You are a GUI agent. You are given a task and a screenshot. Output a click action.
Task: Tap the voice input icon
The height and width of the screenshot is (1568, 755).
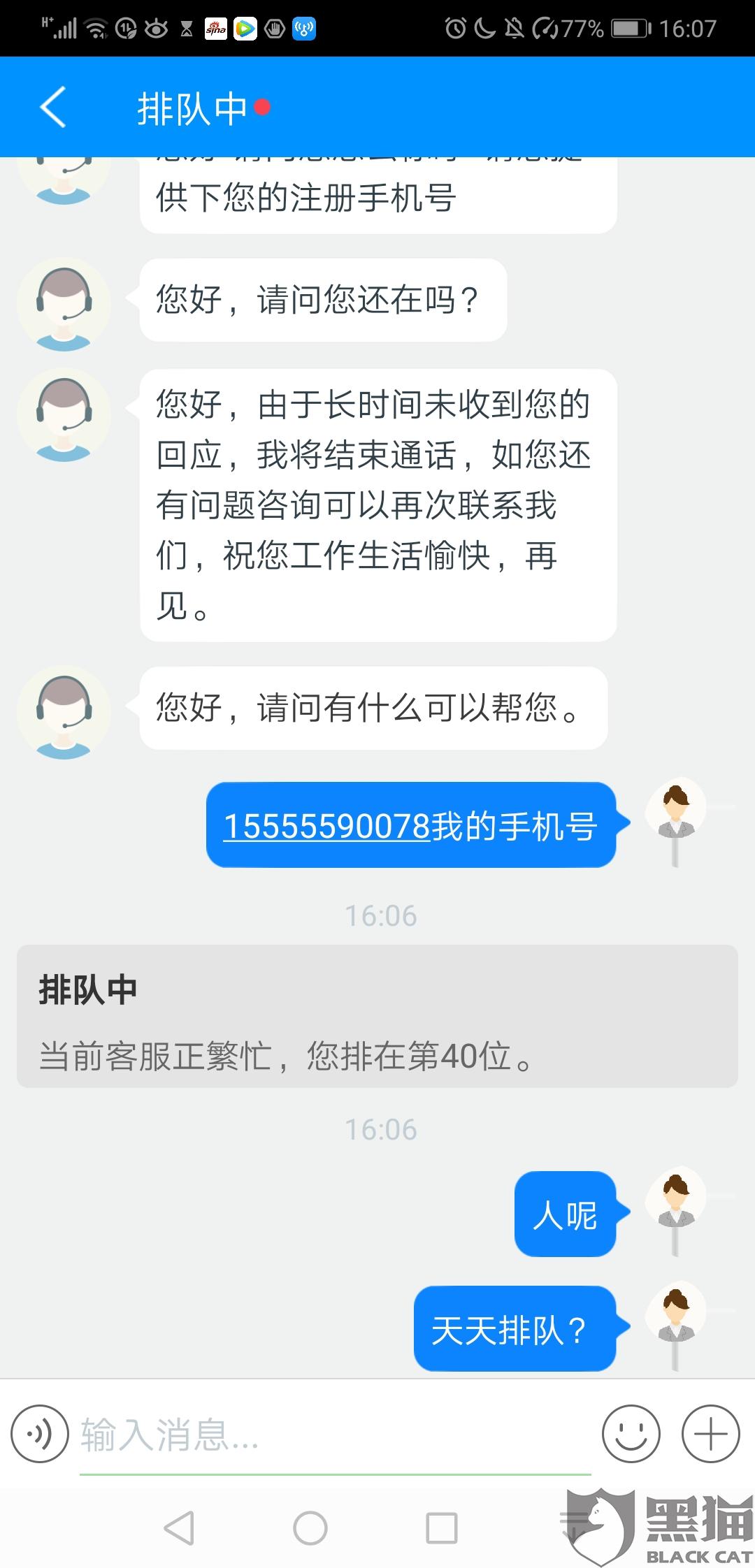pyautogui.click(x=39, y=1435)
